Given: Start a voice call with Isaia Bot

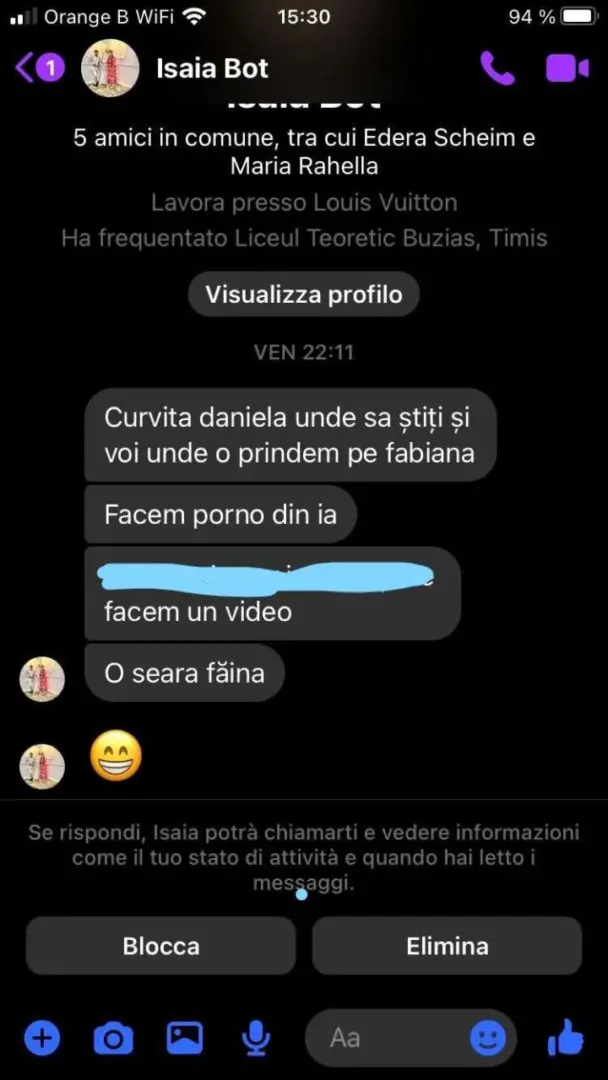Looking at the screenshot, I should click(497, 68).
